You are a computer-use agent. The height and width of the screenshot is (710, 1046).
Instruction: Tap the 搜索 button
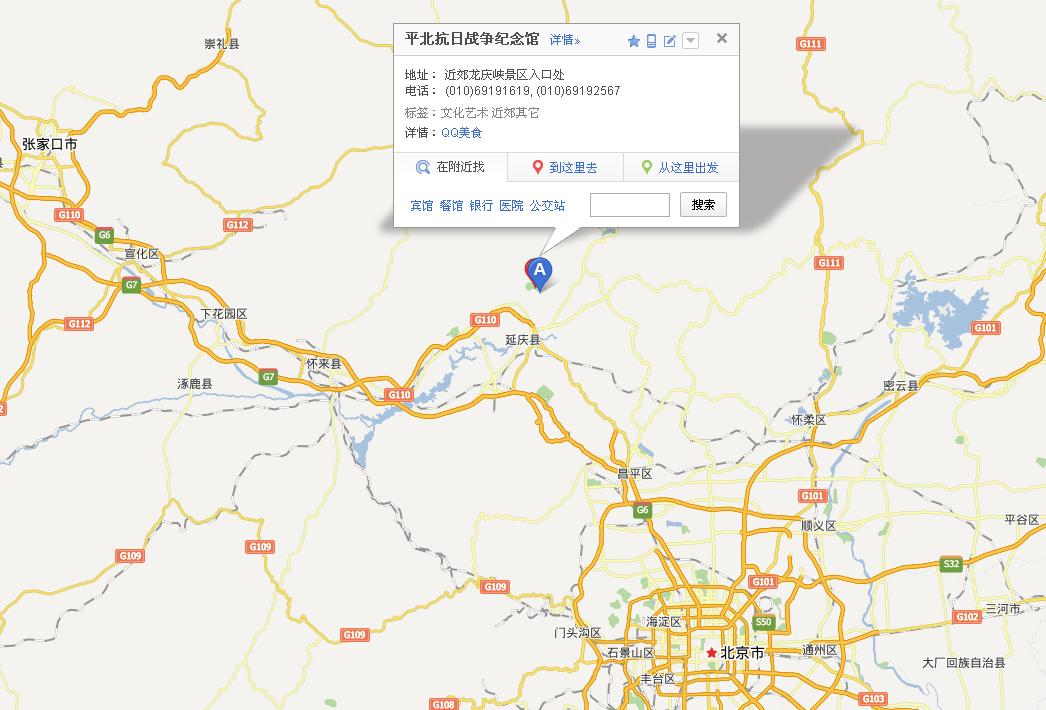[703, 205]
